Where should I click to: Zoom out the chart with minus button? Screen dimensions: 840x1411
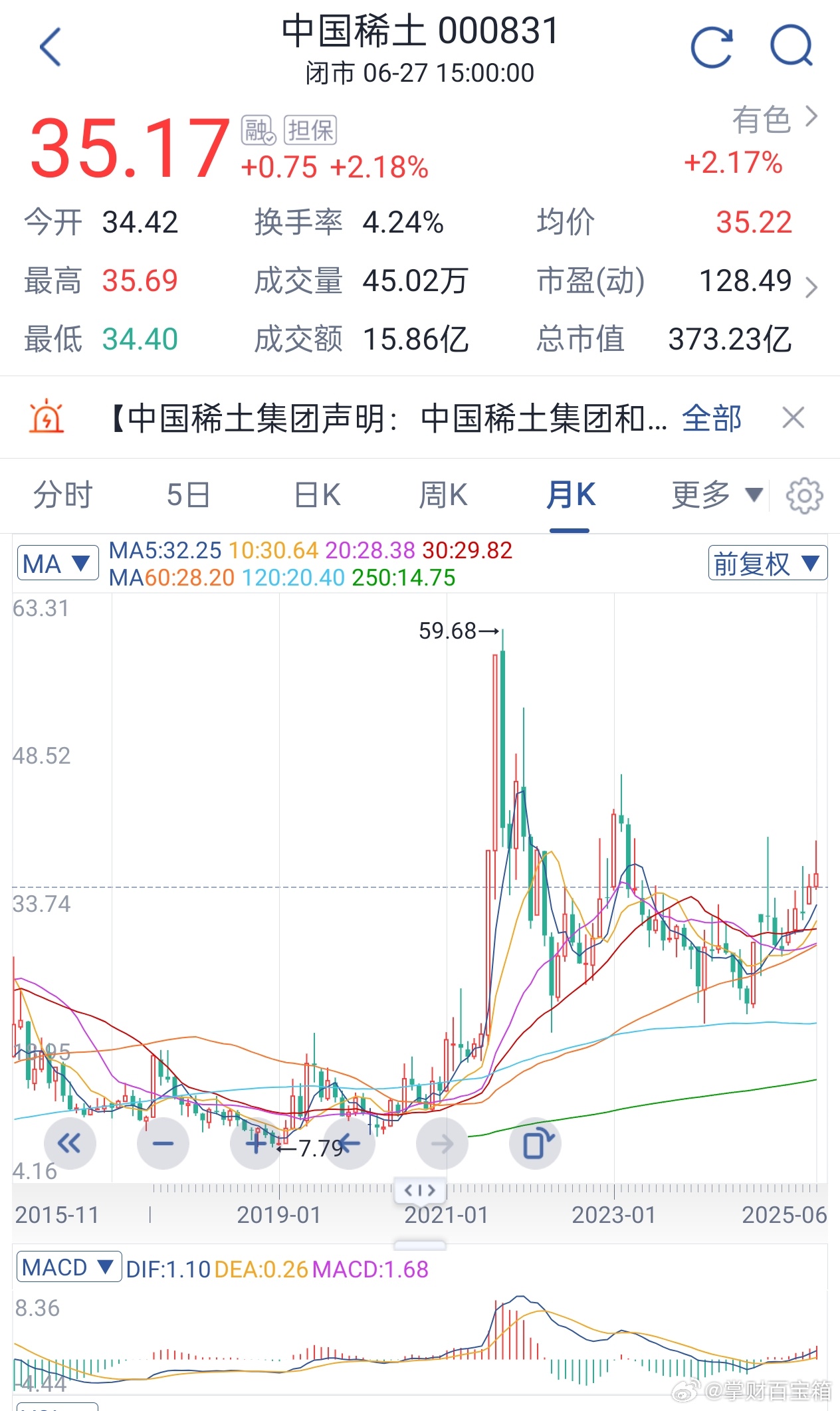pyautogui.click(x=163, y=1143)
